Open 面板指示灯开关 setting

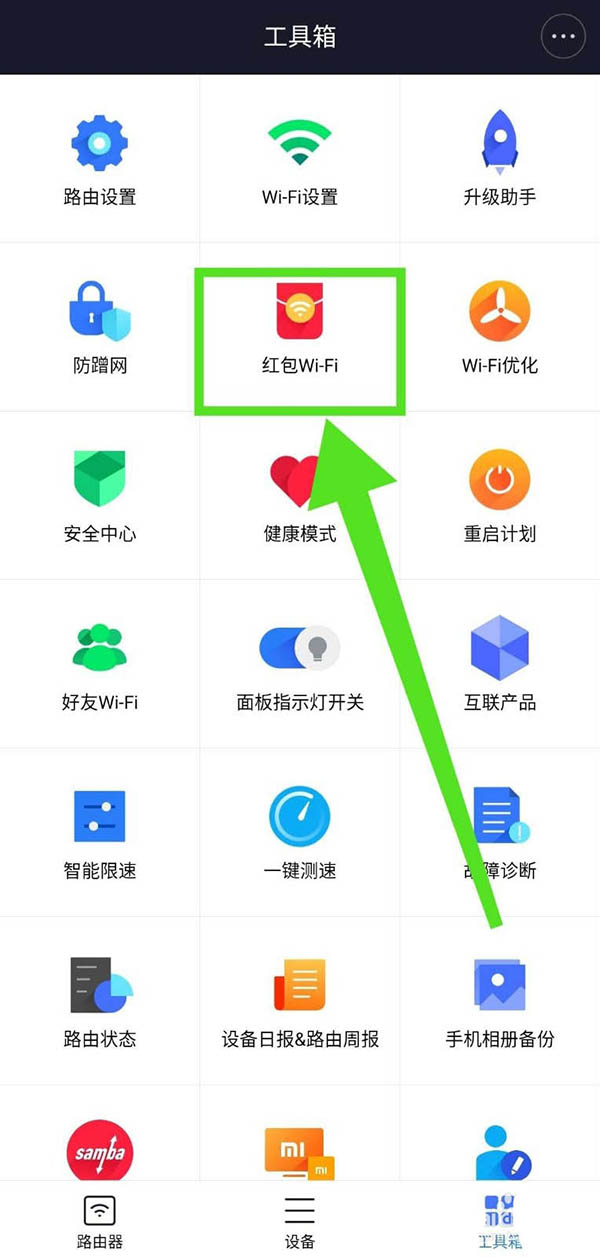[300, 665]
